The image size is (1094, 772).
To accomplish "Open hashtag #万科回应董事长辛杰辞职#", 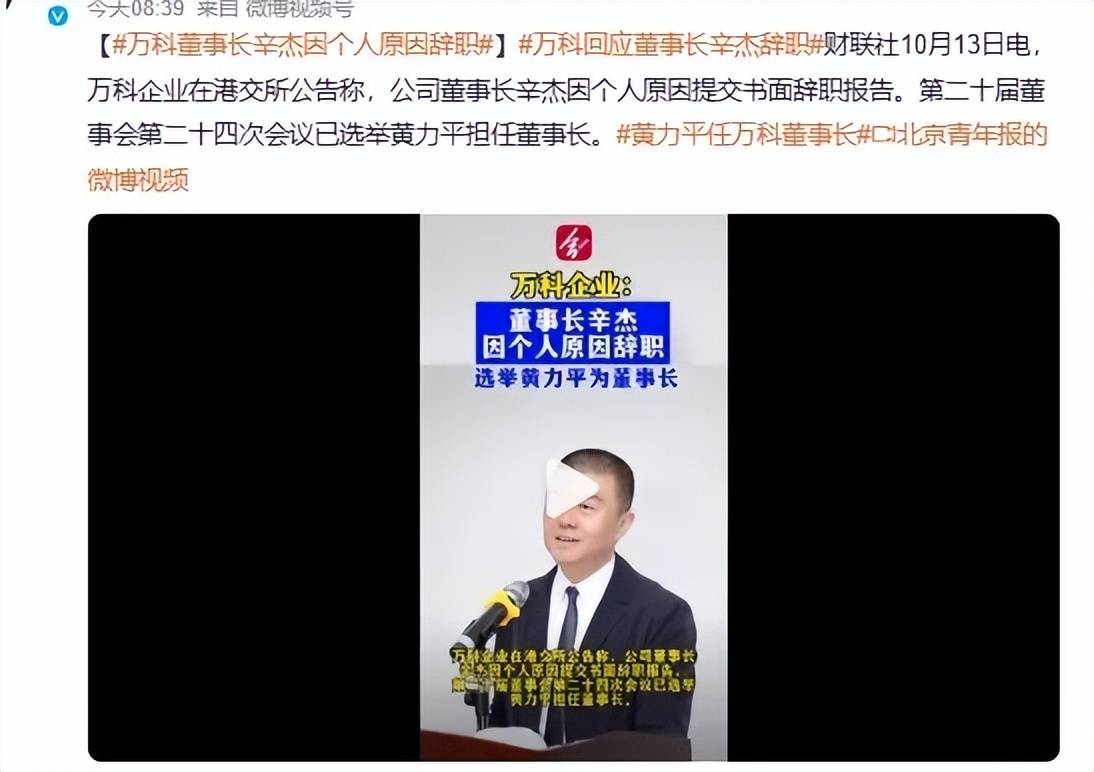I will click(x=671, y=45).
